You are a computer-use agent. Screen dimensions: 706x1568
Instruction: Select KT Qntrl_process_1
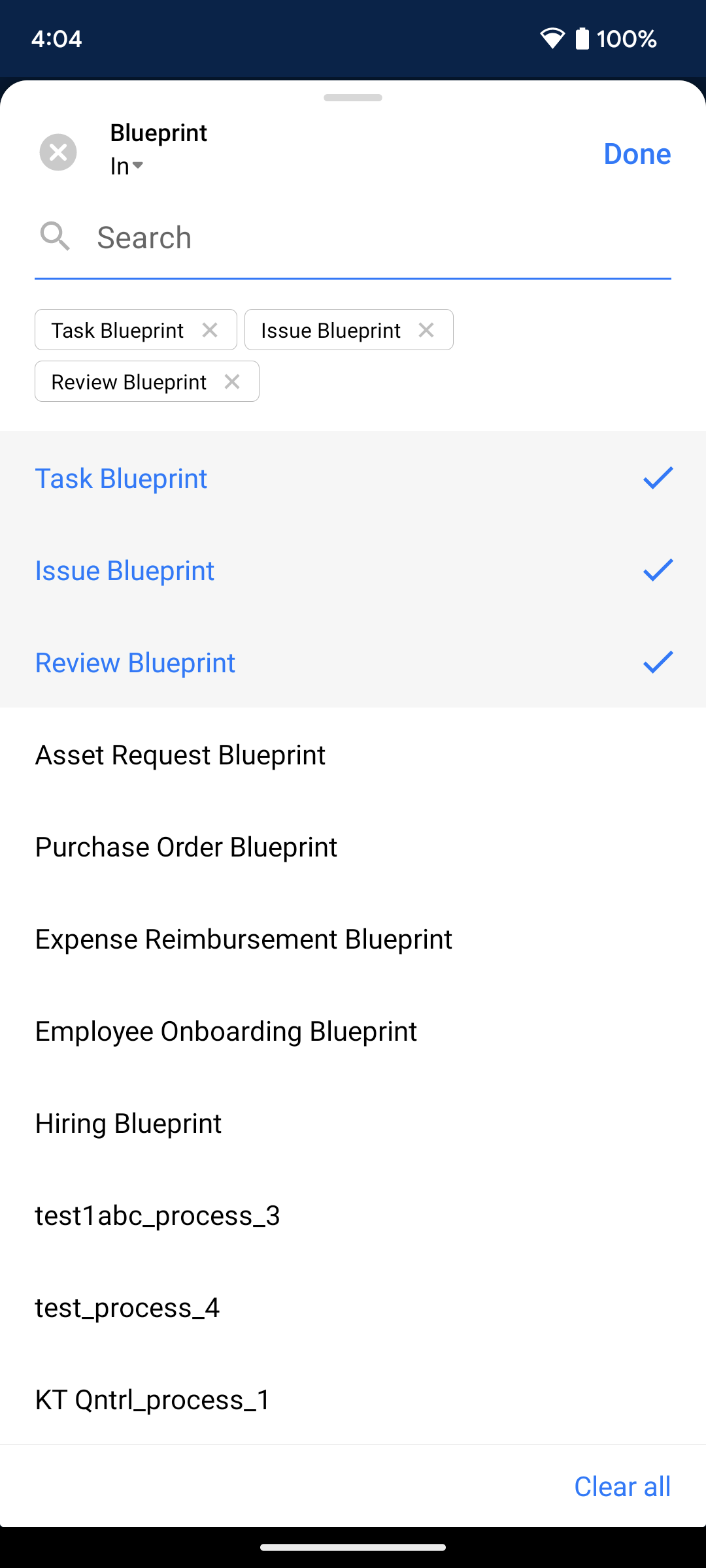(x=353, y=1400)
